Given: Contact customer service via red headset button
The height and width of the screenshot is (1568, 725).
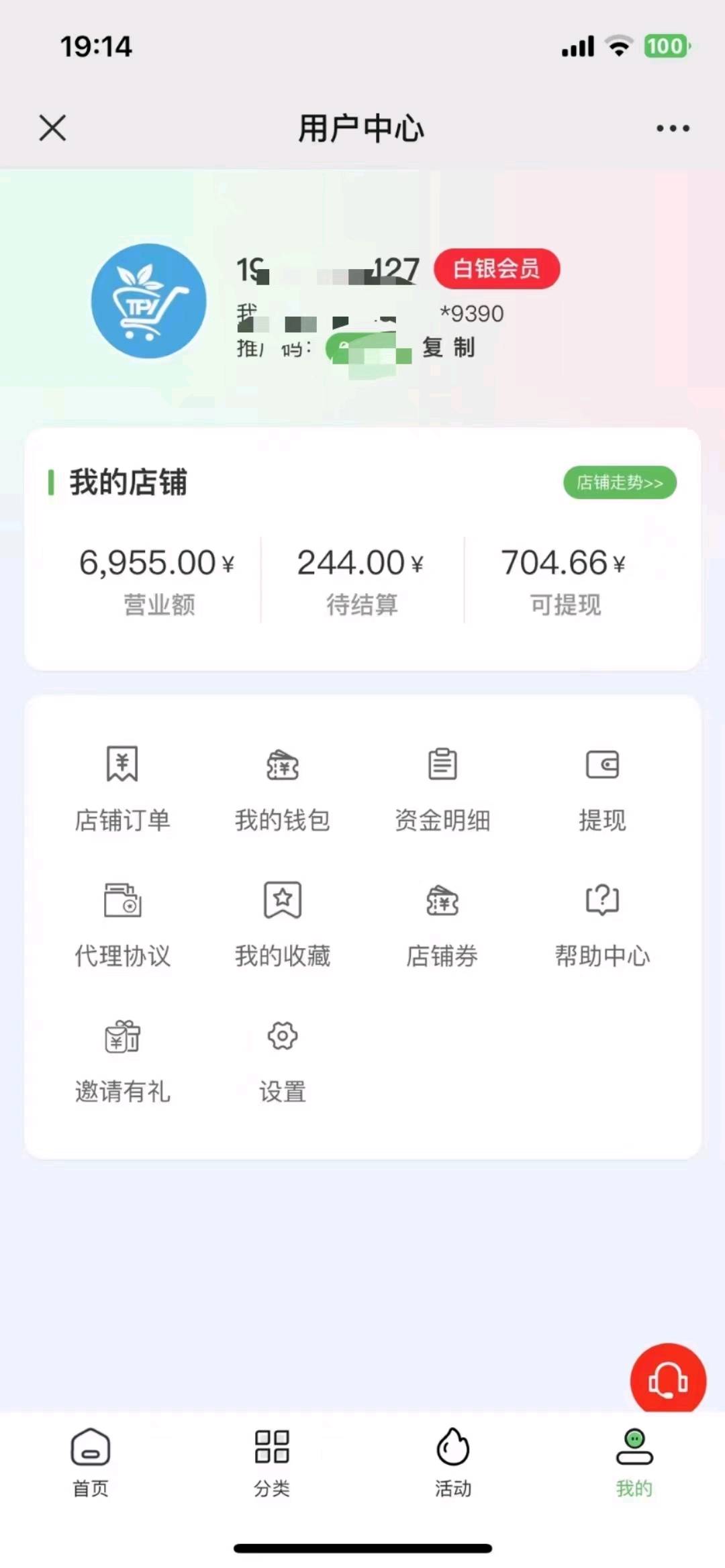Looking at the screenshot, I should tap(667, 1380).
